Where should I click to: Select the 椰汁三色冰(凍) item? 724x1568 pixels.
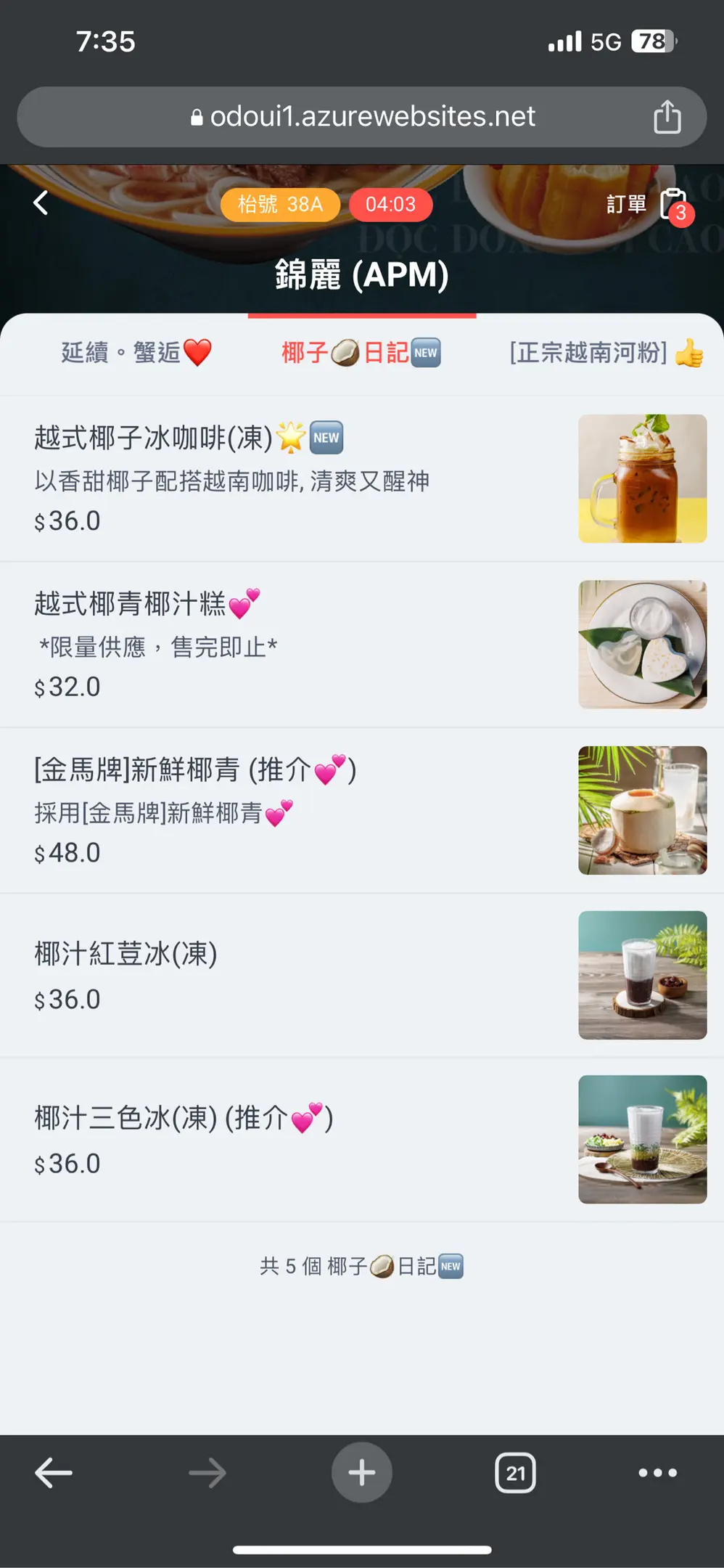tap(290, 1139)
